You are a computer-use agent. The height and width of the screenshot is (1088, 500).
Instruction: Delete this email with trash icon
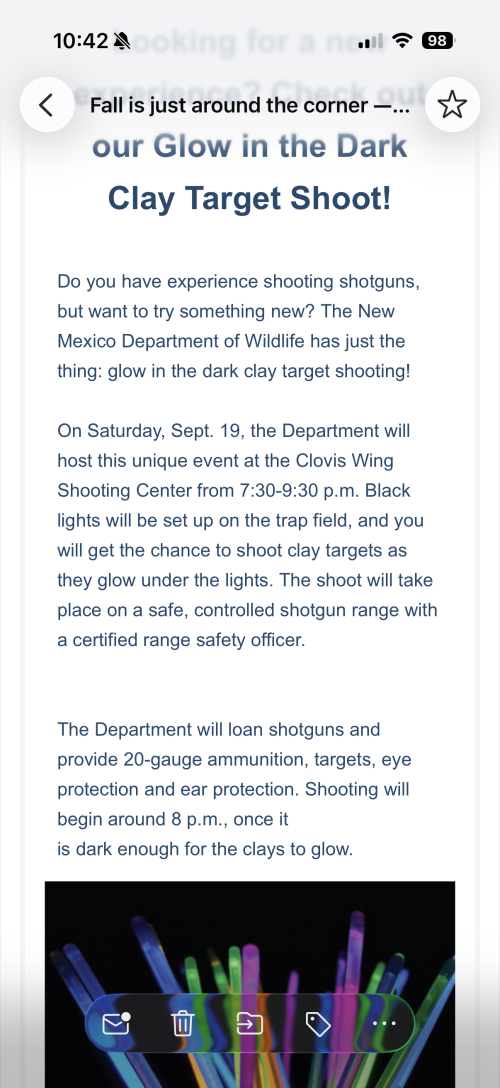pos(182,1023)
